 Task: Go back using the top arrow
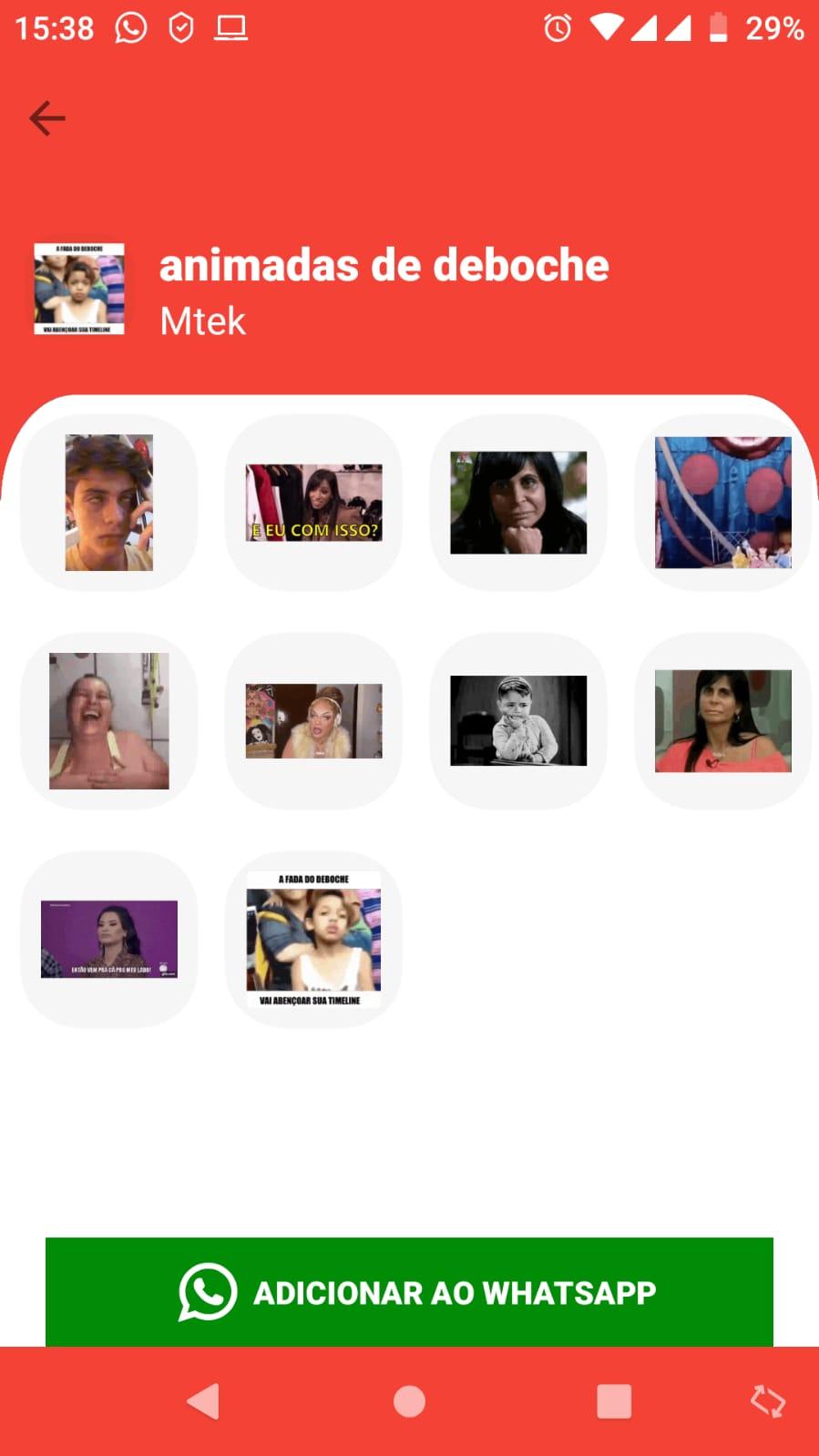point(47,118)
